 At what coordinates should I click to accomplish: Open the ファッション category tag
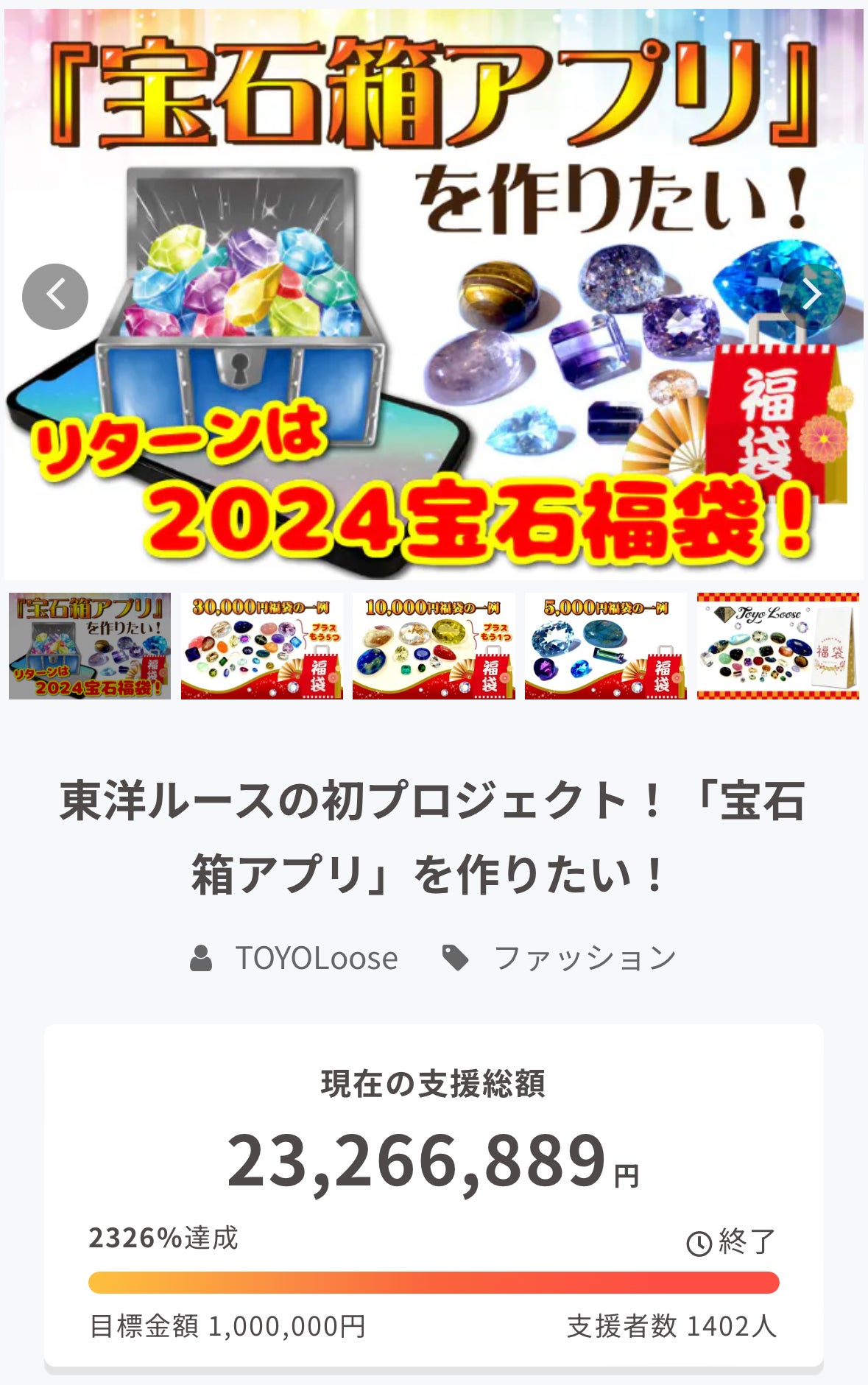(585, 958)
